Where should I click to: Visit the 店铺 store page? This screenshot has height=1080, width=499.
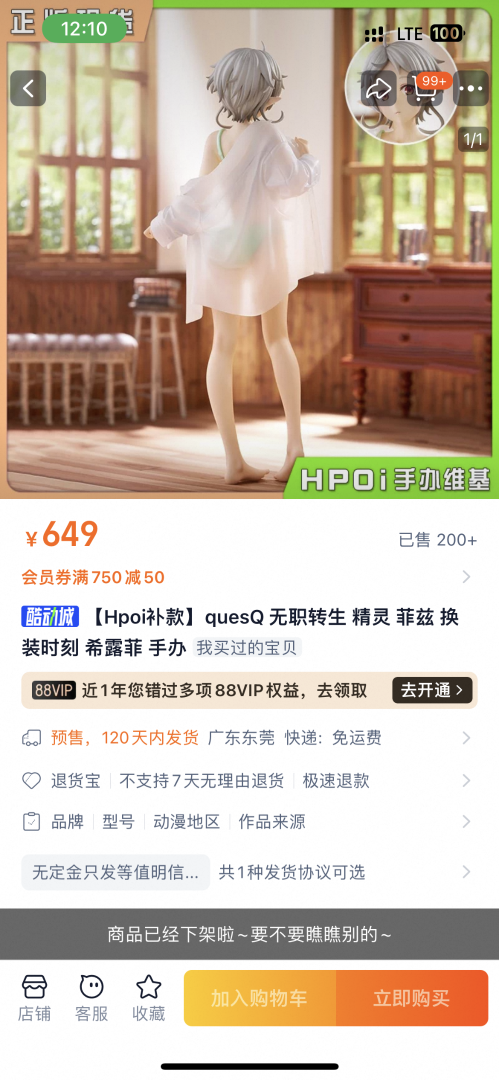(34, 998)
